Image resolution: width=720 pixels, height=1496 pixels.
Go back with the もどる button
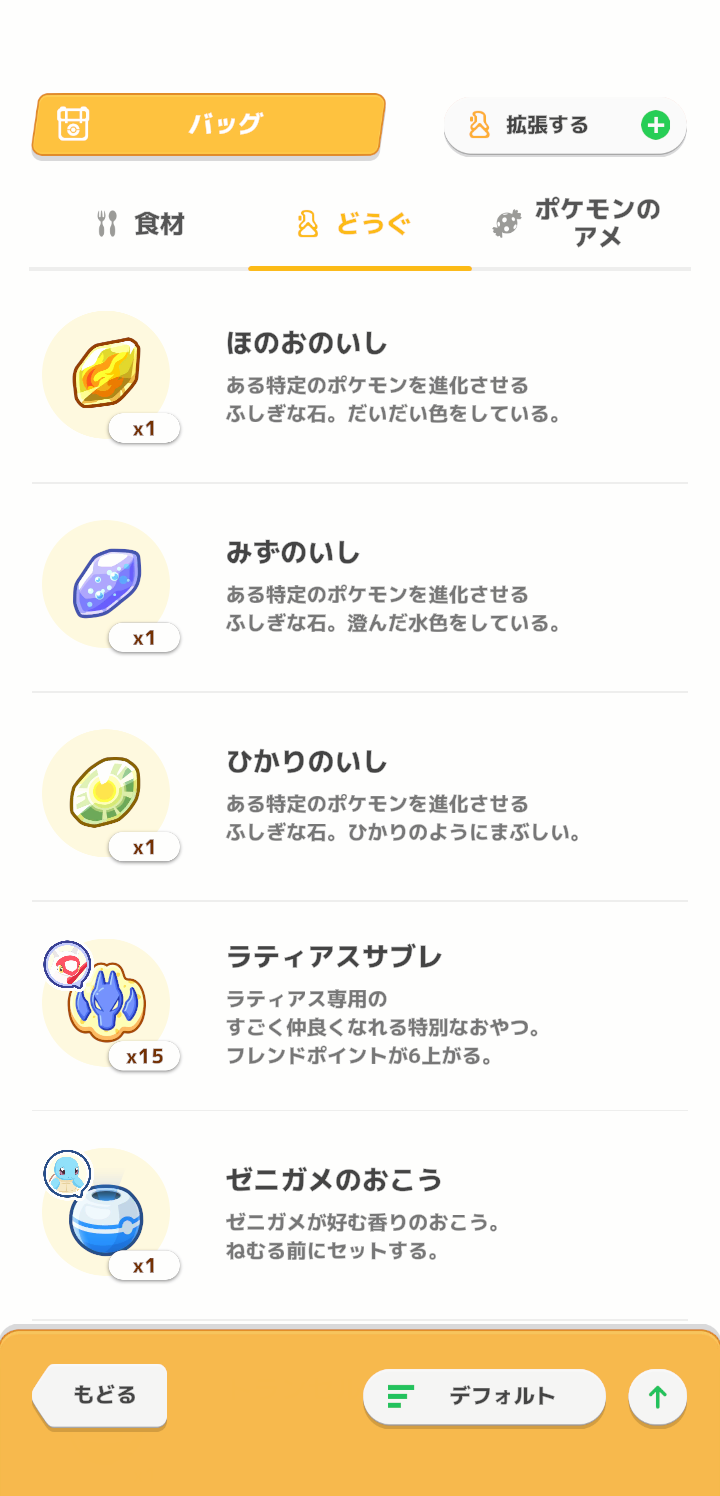point(101,1395)
